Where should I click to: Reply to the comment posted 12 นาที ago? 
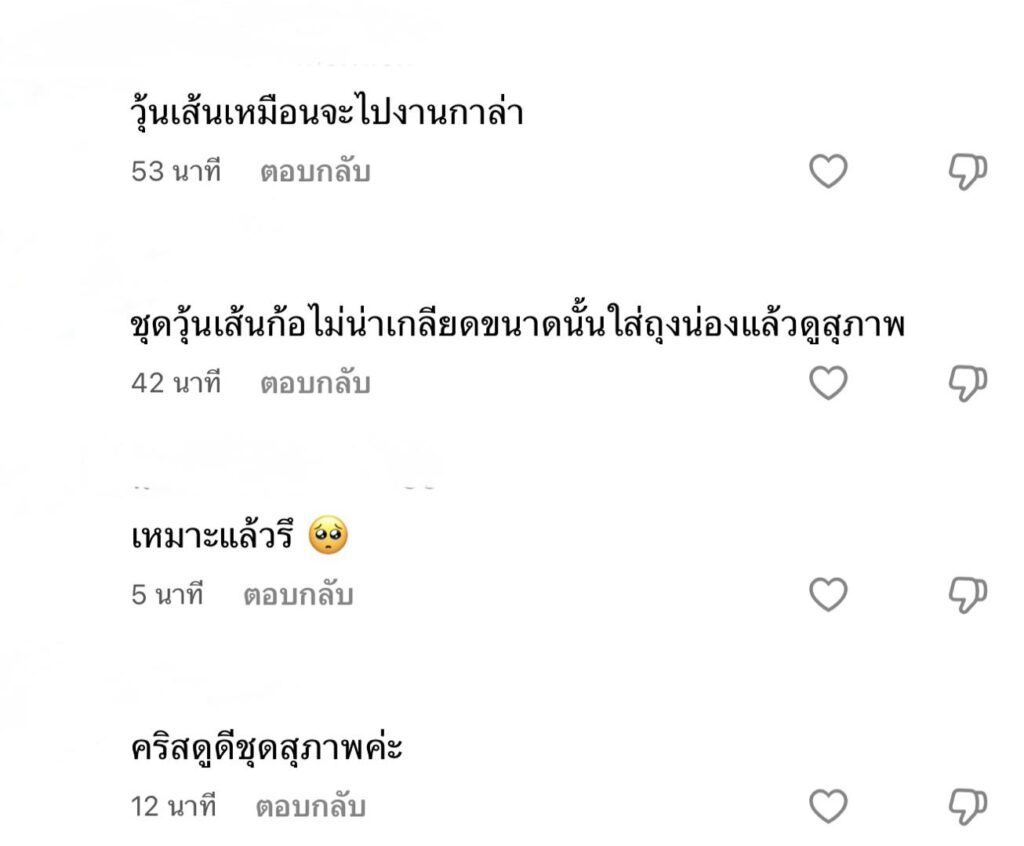point(311,806)
